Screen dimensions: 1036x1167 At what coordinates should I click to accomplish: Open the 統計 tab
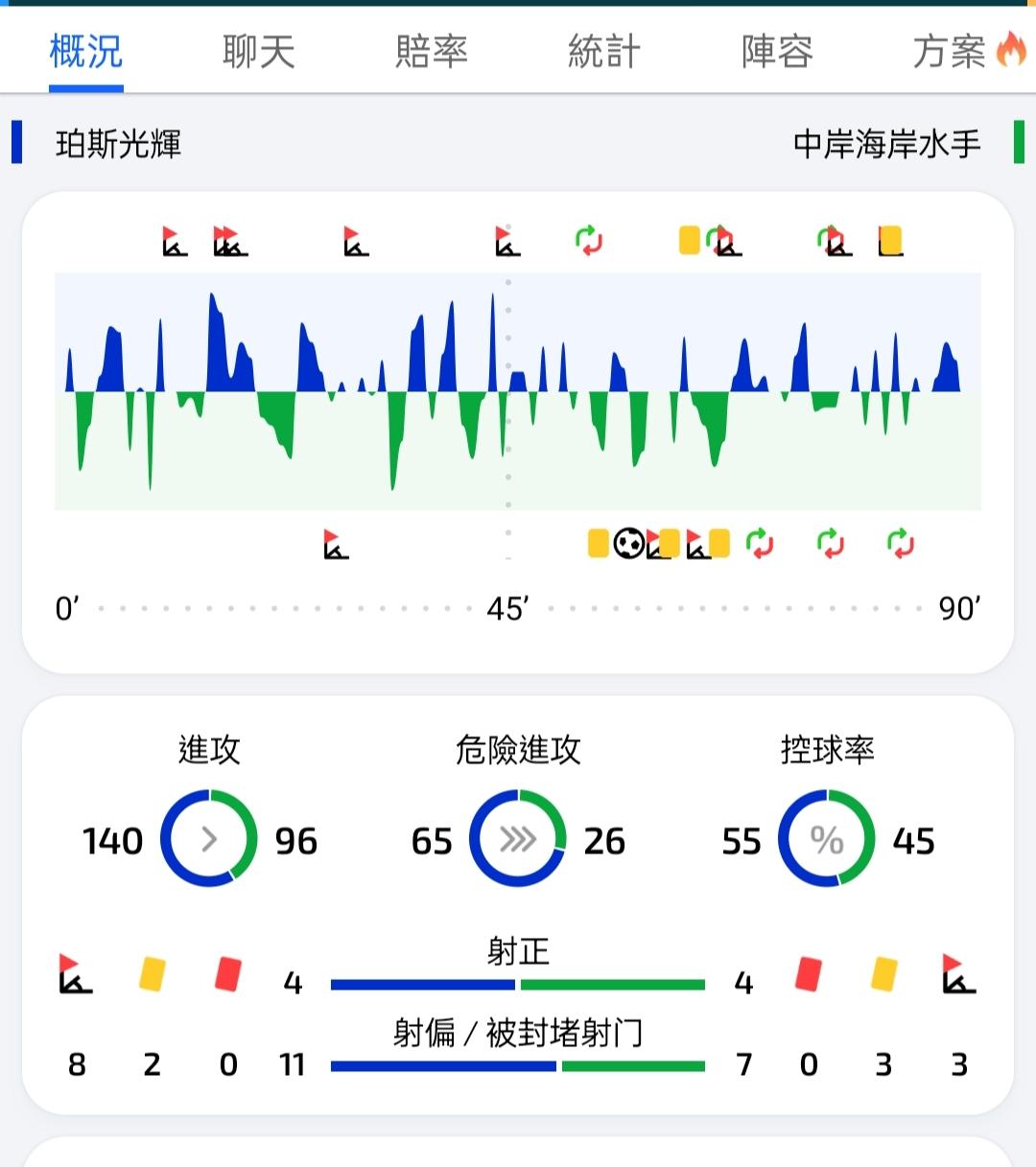point(603,51)
